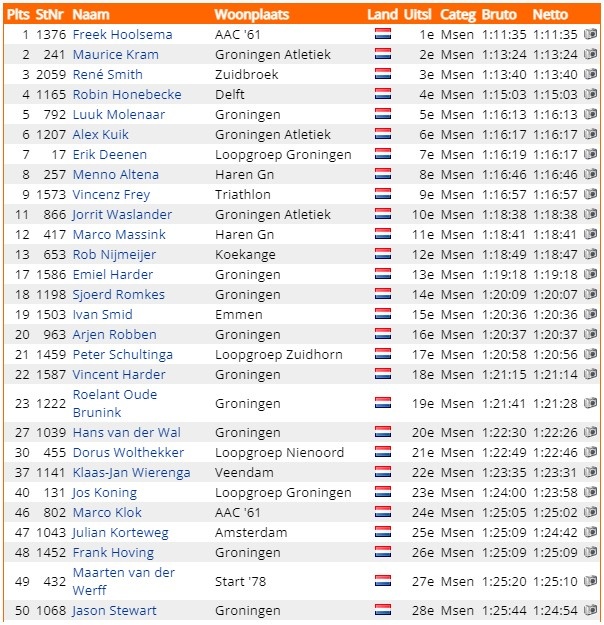Open Julian Korteweg's result page
Screen dimensions: 604x625
point(120,532)
